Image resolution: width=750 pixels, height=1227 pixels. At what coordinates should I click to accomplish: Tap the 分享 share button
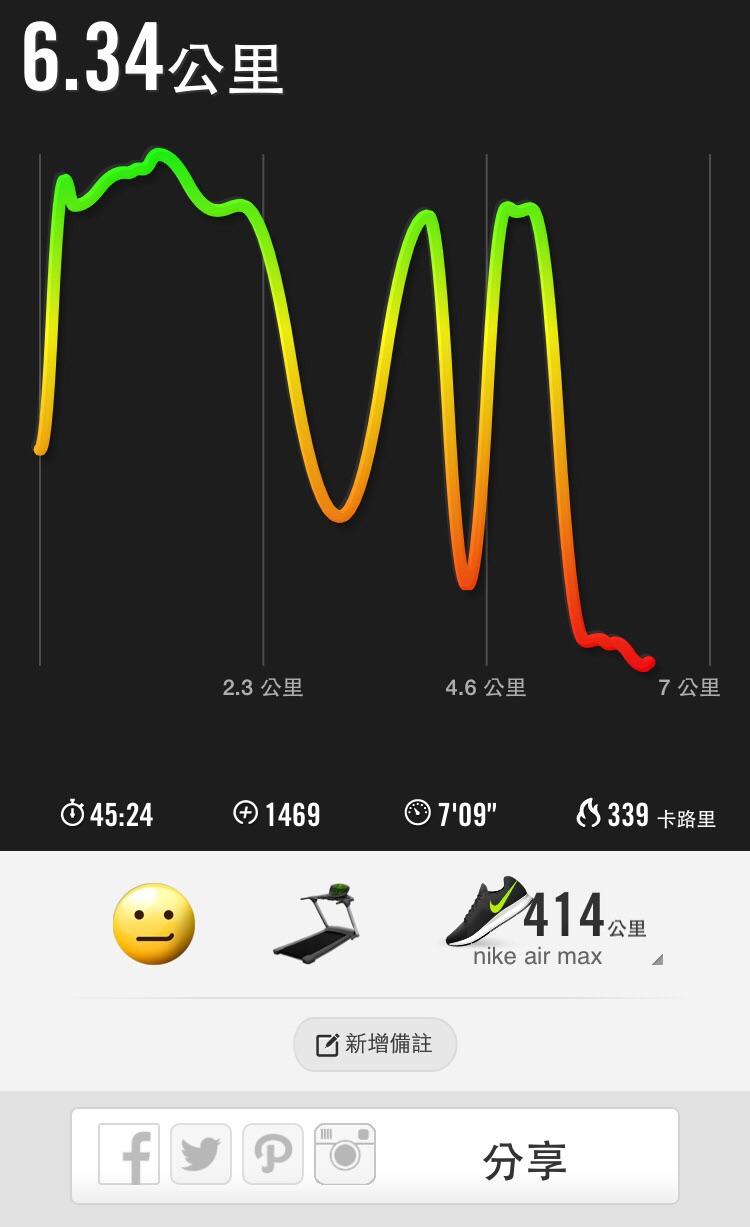point(524,1160)
